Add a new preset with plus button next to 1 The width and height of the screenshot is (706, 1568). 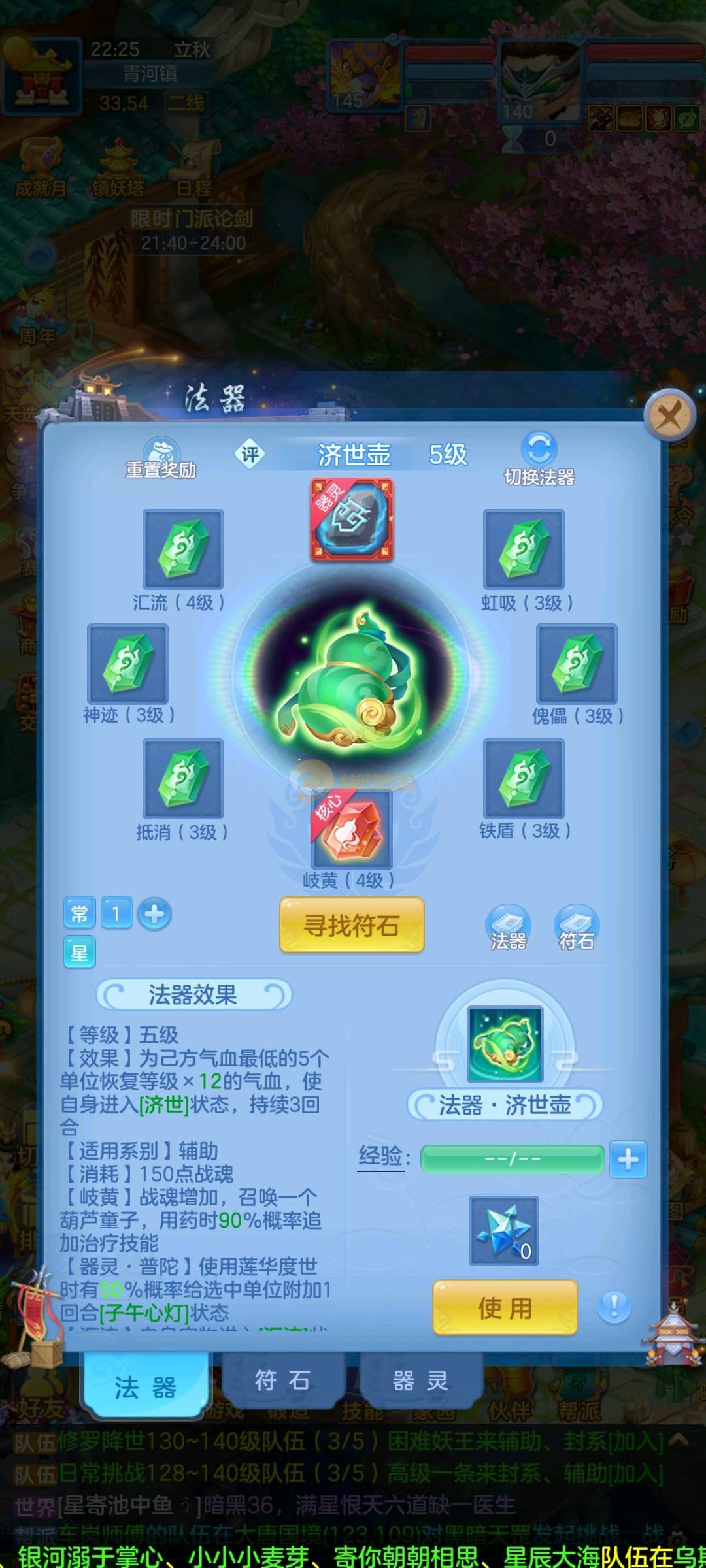[155, 913]
